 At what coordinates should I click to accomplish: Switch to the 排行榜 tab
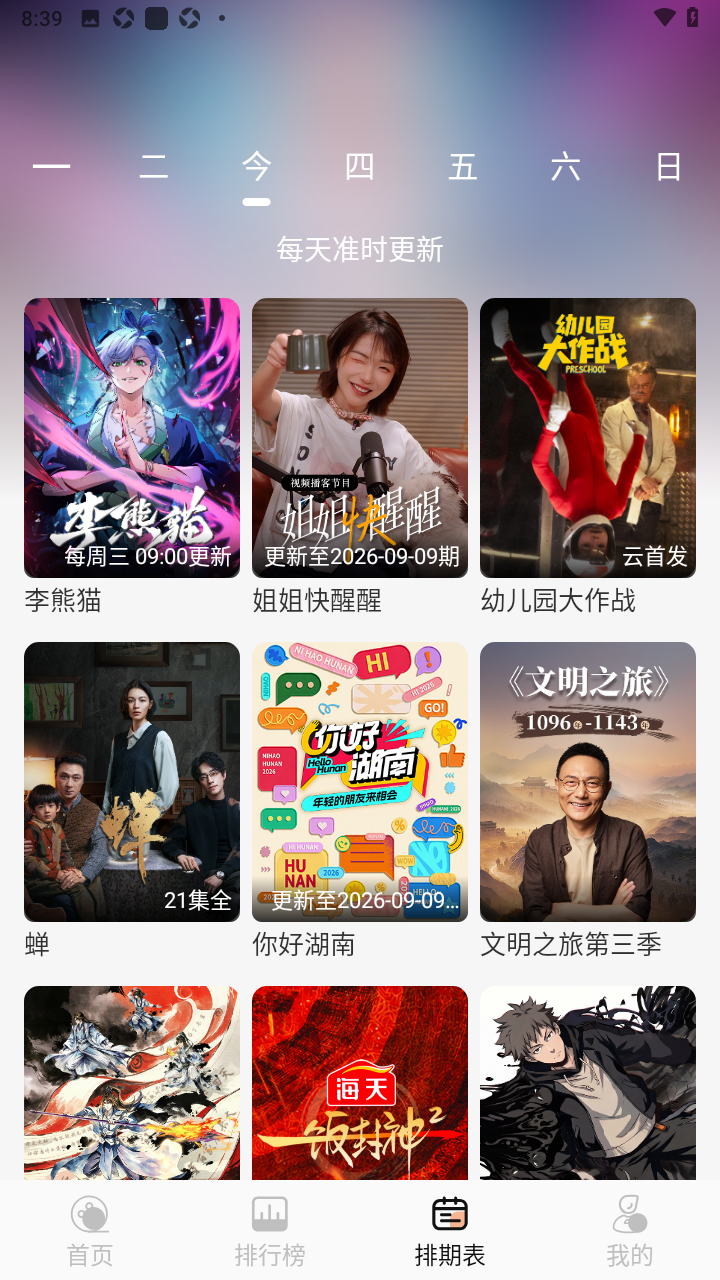pos(270,1232)
